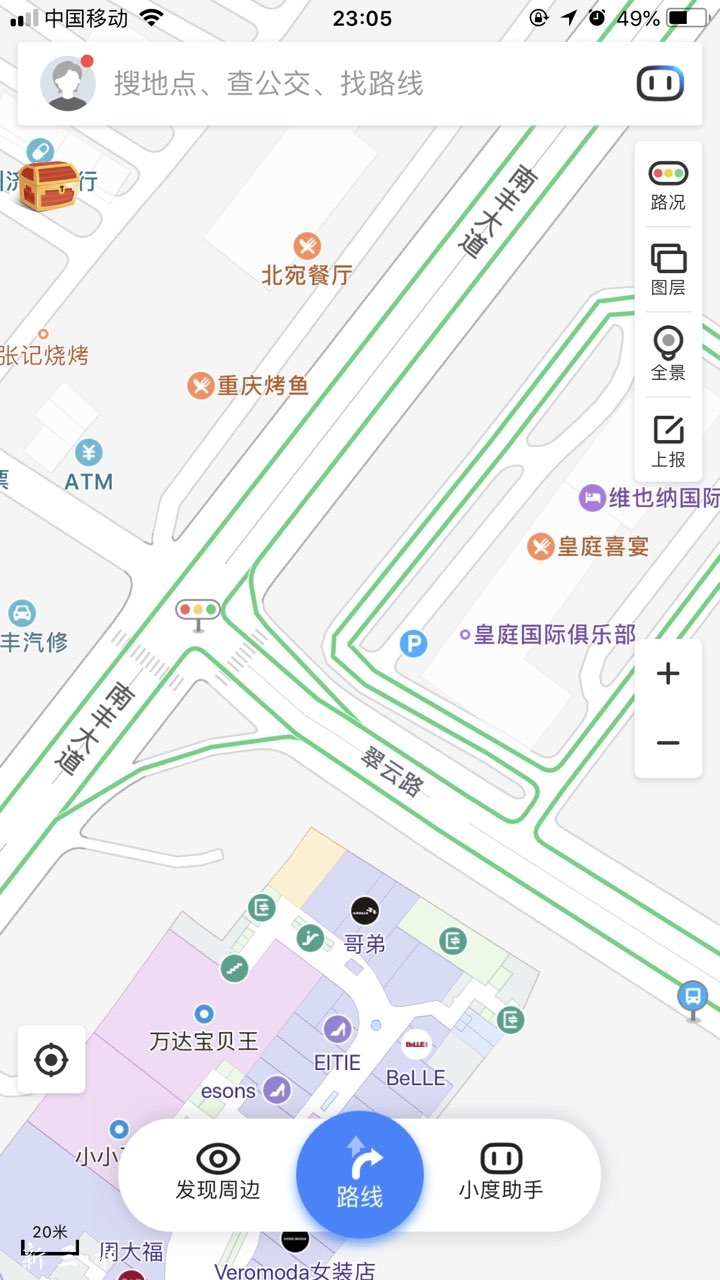Tap the ATM marker on the map
Image resolution: width=720 pixels, height=1280 pixels.
[89, 453]
